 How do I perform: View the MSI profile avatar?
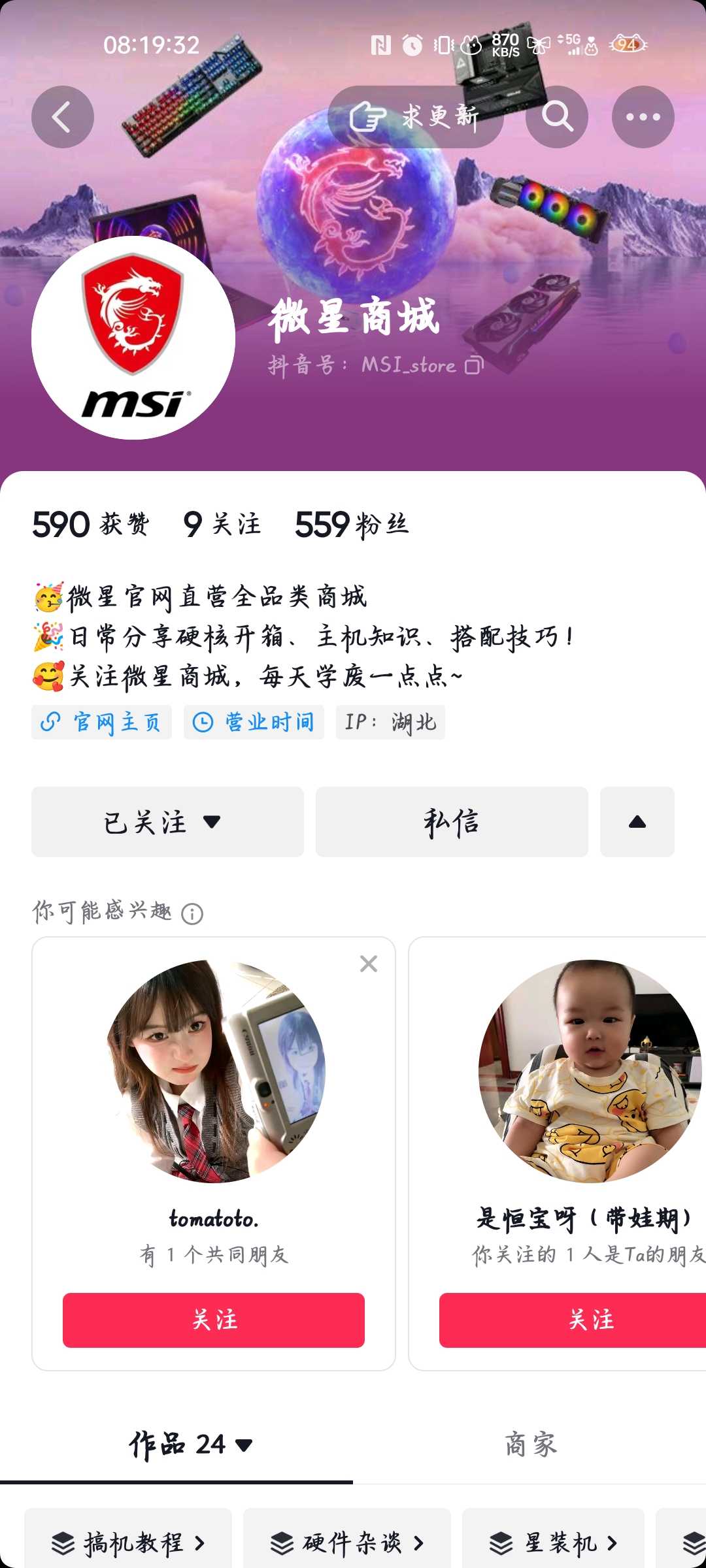tap(133, 338)
